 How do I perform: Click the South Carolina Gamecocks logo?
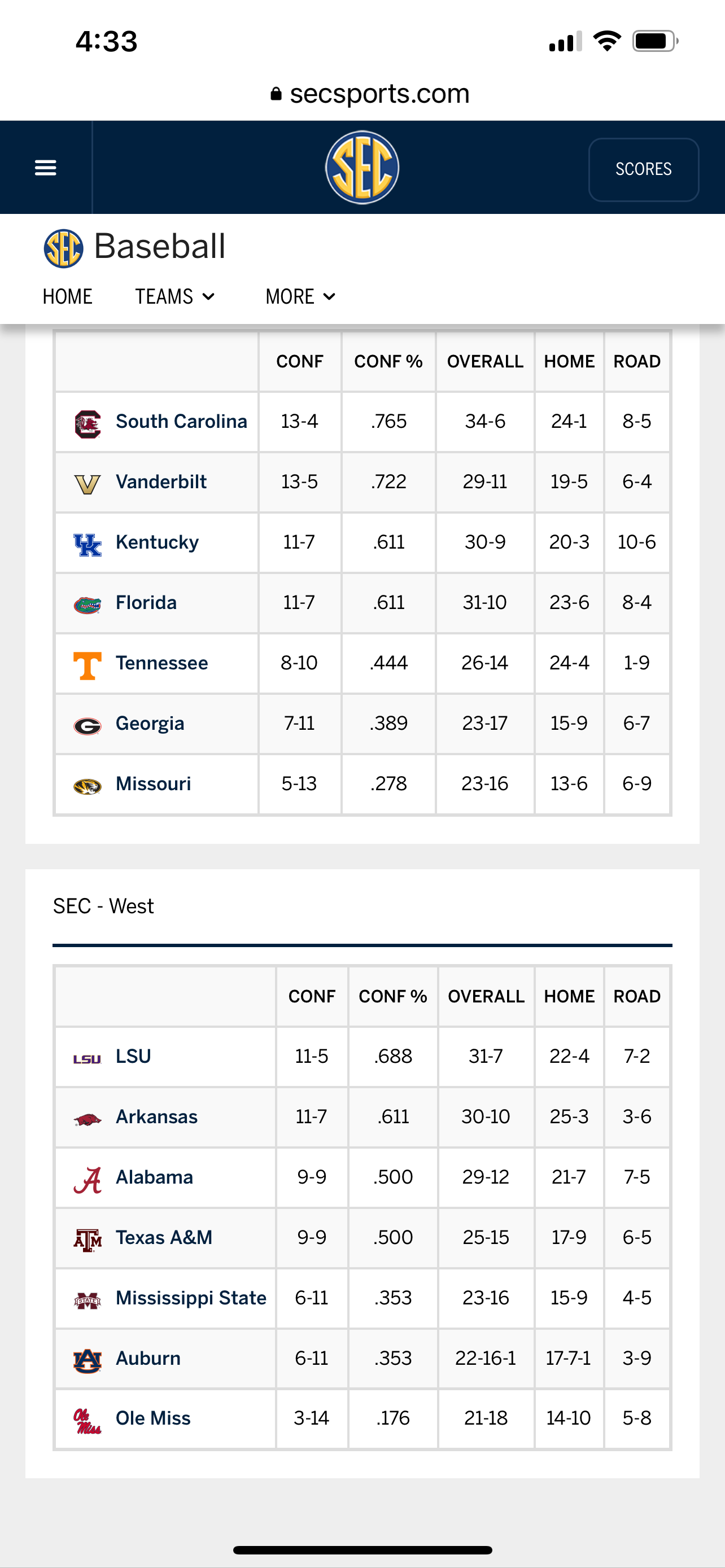(88, 421)
